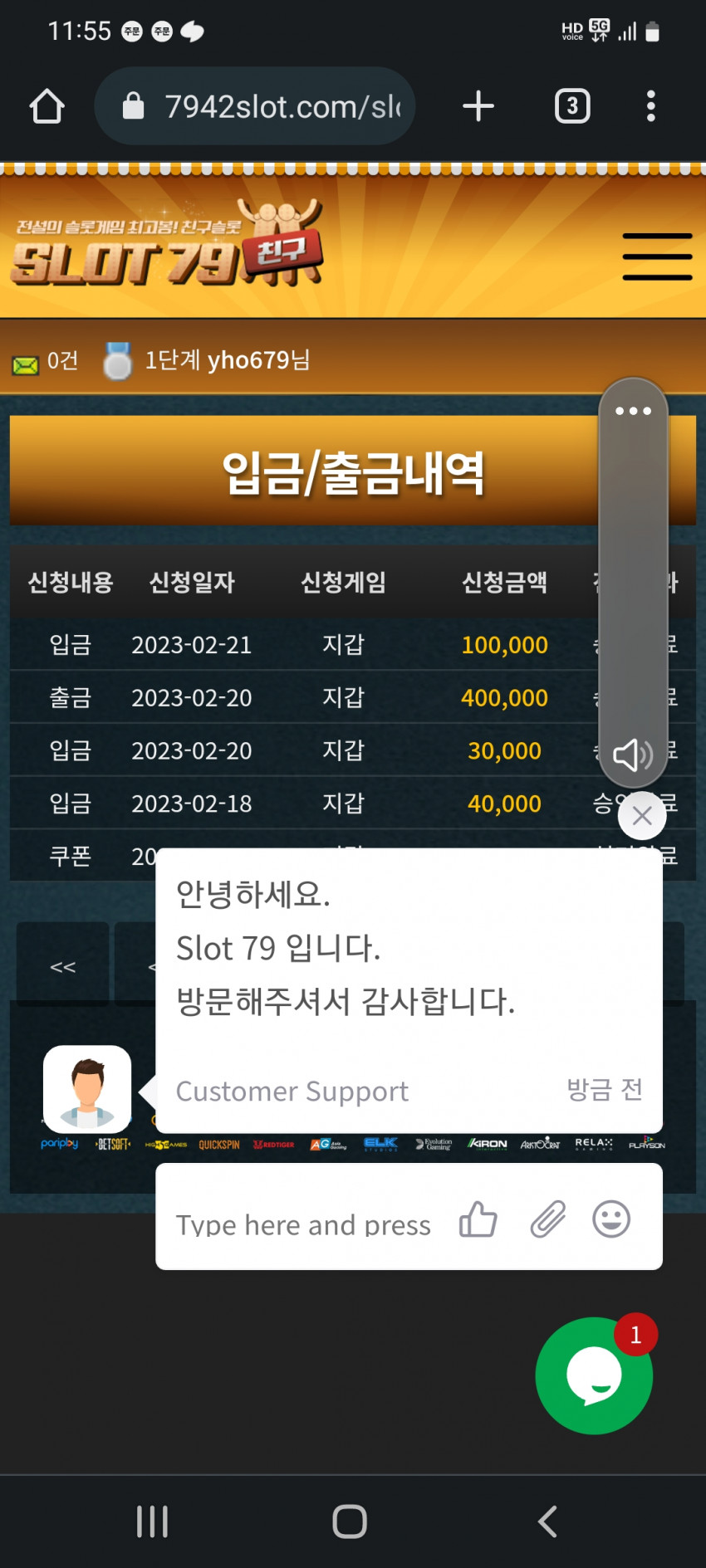Open the emoji picker in chat
Image resolution: width=706 pixels, height=1568 pixels.
611,1219
